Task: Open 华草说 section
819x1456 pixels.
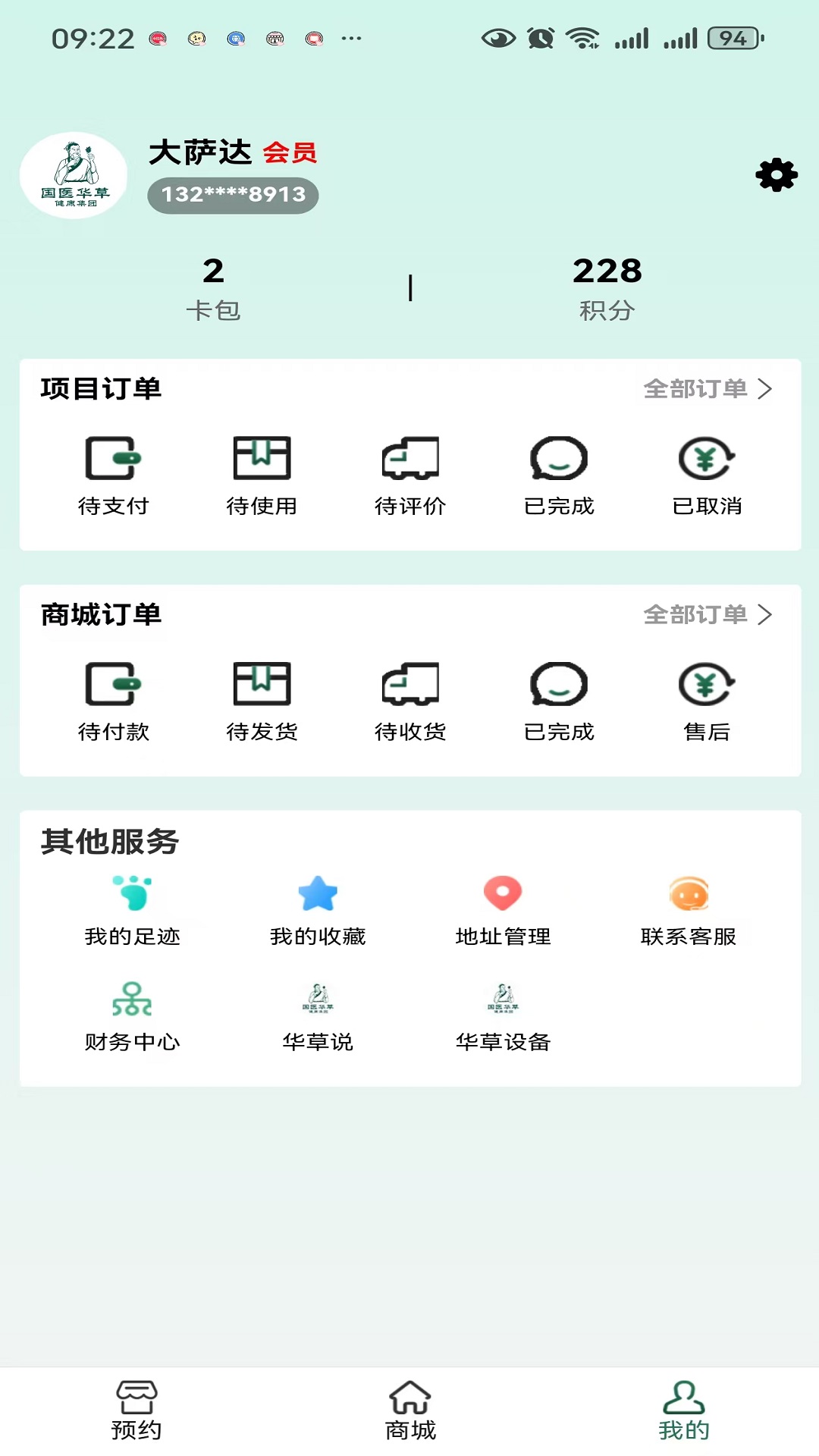Action: [318, 1016]
